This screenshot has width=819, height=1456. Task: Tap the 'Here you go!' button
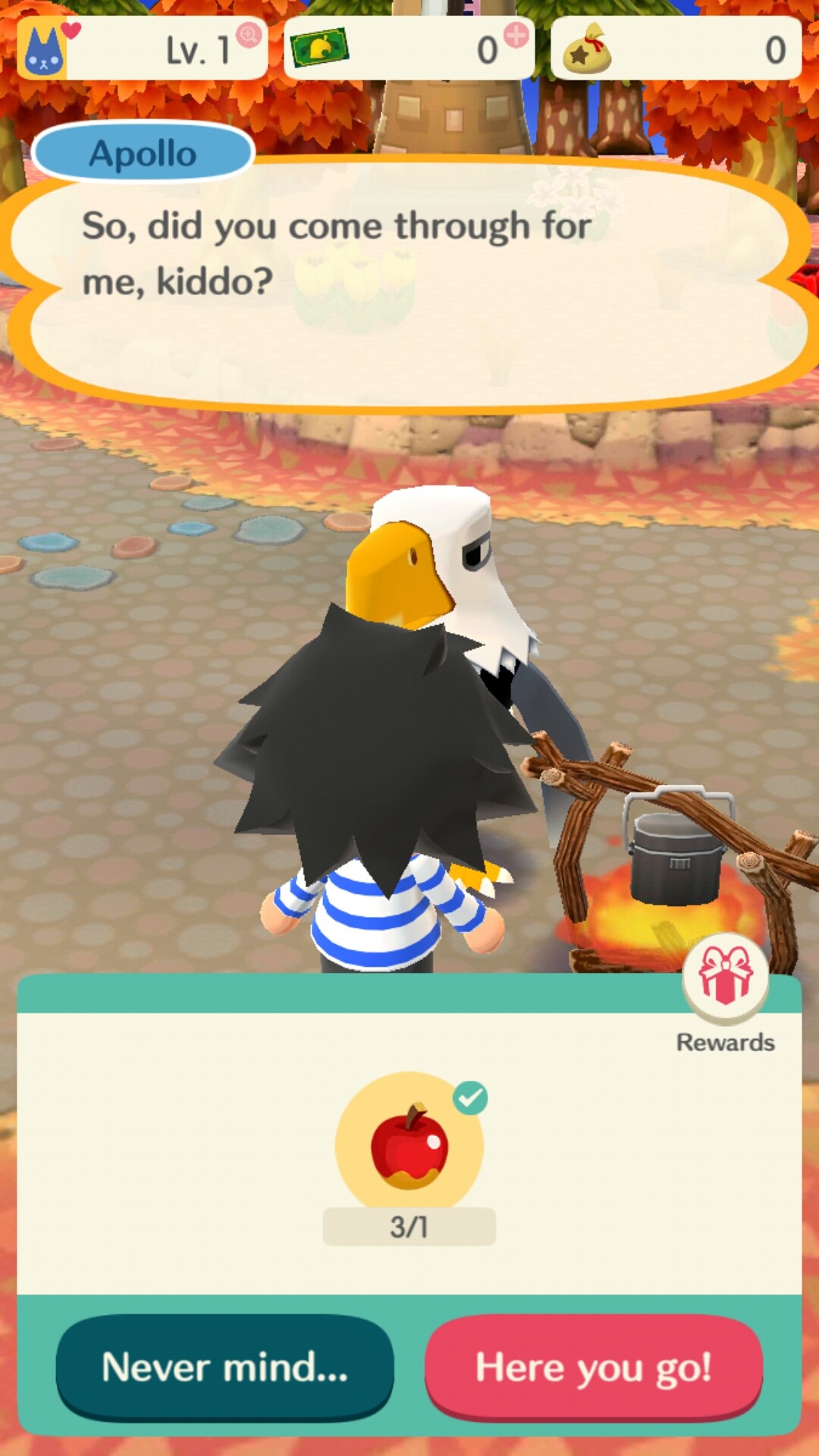point(594,1367)
